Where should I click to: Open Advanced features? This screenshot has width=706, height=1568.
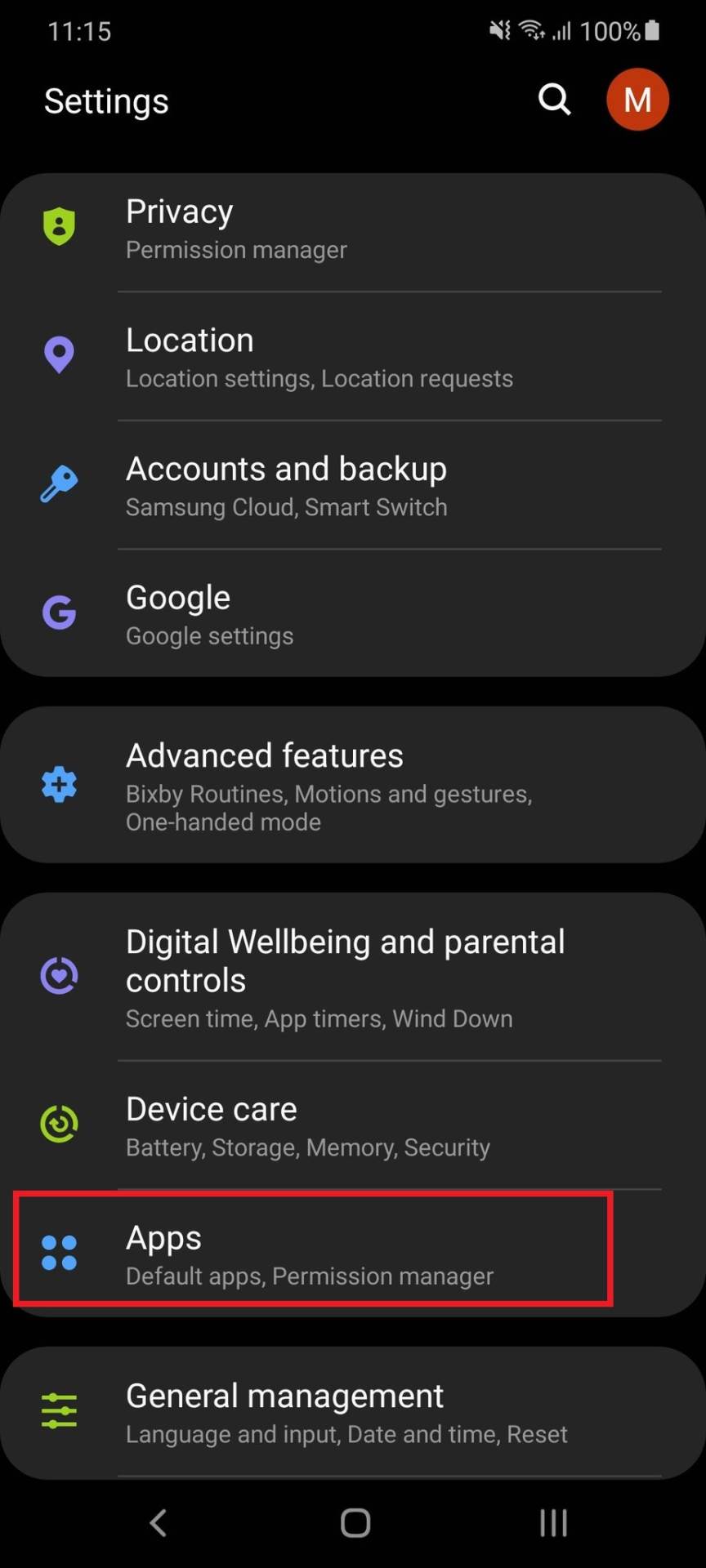coord(351,786)
